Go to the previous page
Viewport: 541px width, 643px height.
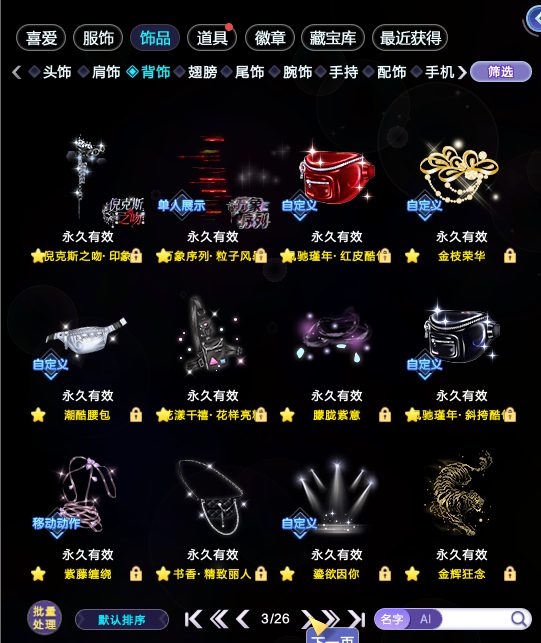pyautogui.click(x=243, y=619)
